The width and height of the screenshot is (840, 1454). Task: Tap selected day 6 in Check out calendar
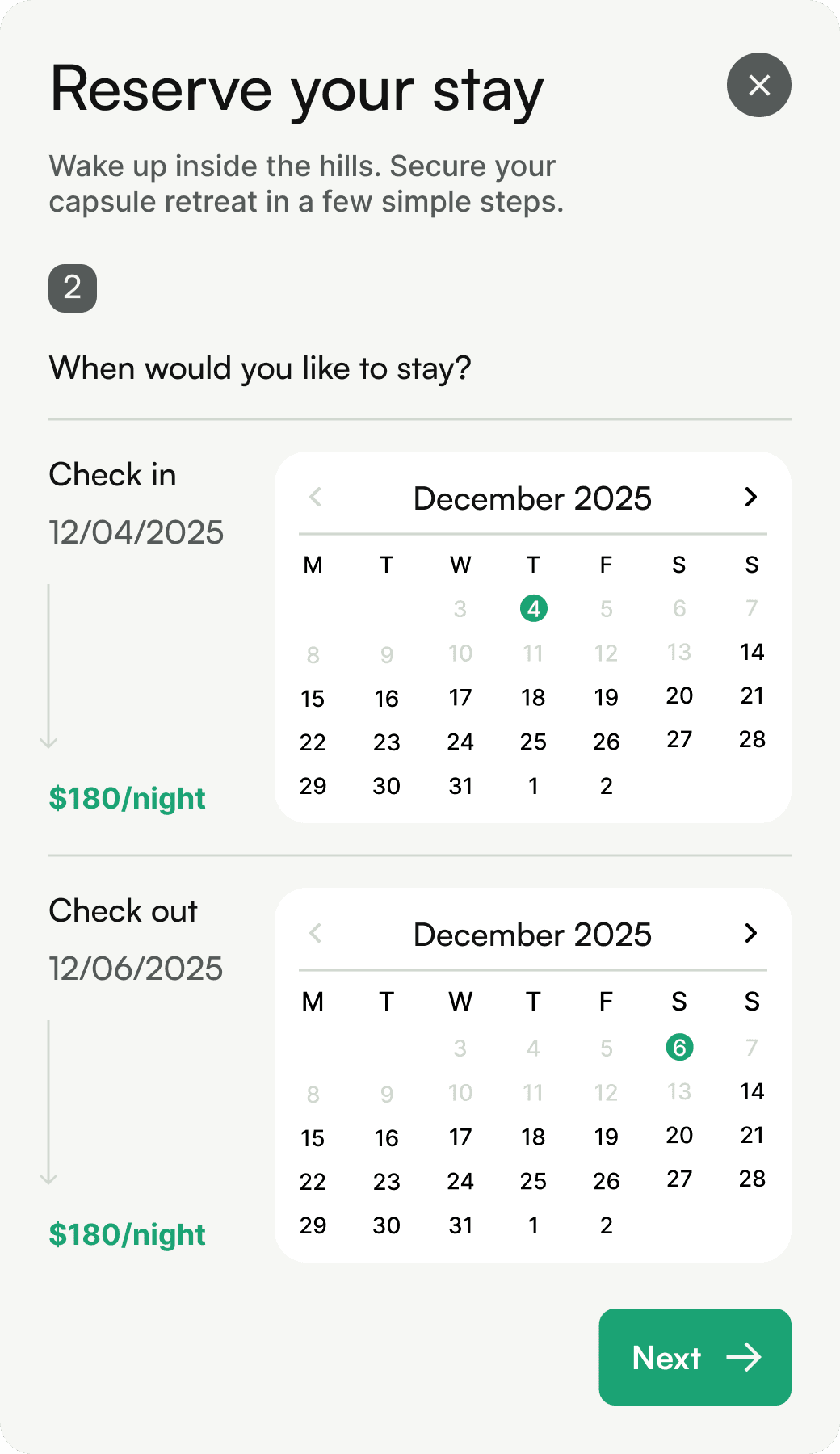pyautogui.click(x=679, y=1048)
